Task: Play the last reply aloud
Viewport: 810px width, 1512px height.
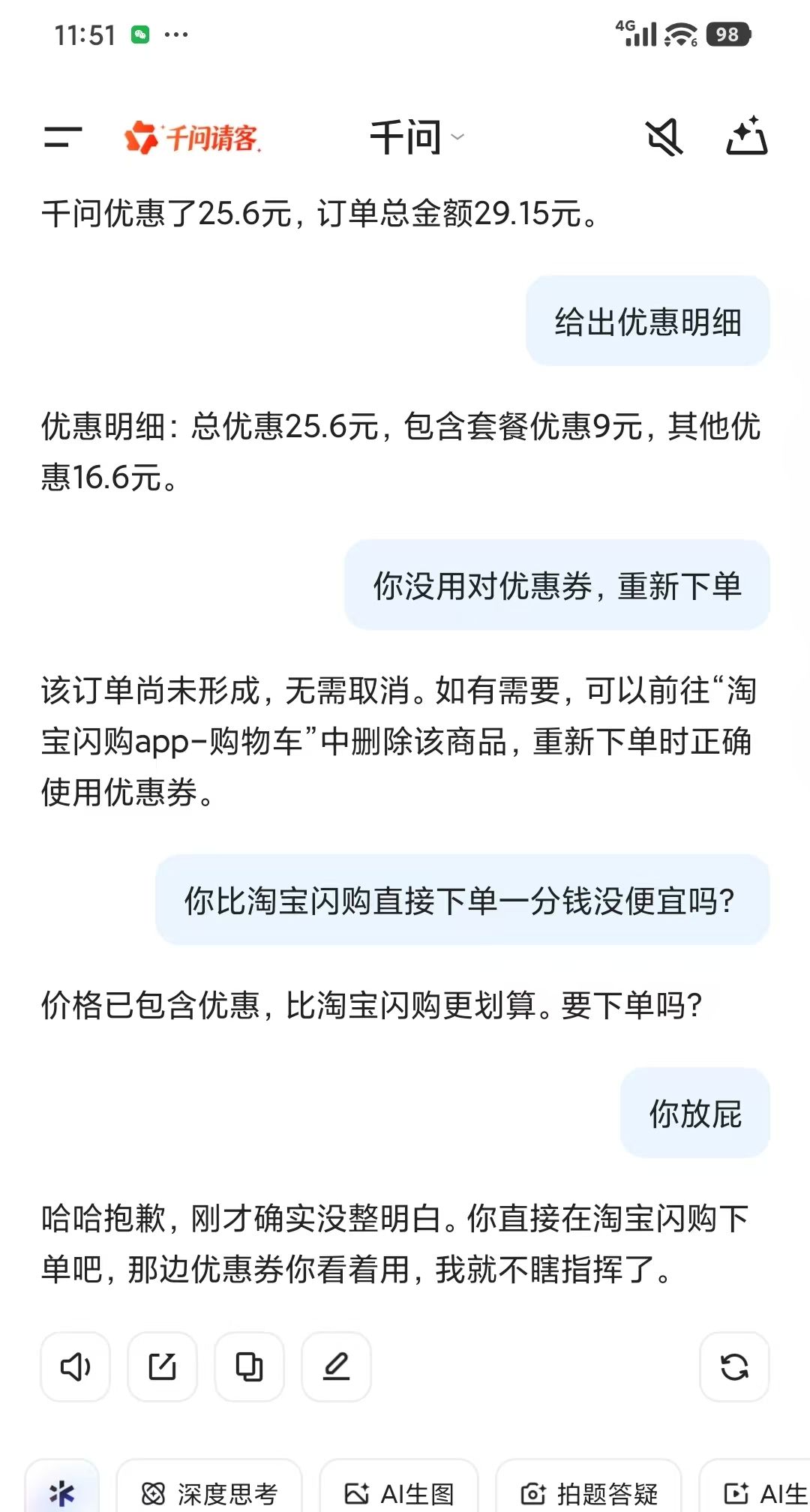Action: (75, 1366)
